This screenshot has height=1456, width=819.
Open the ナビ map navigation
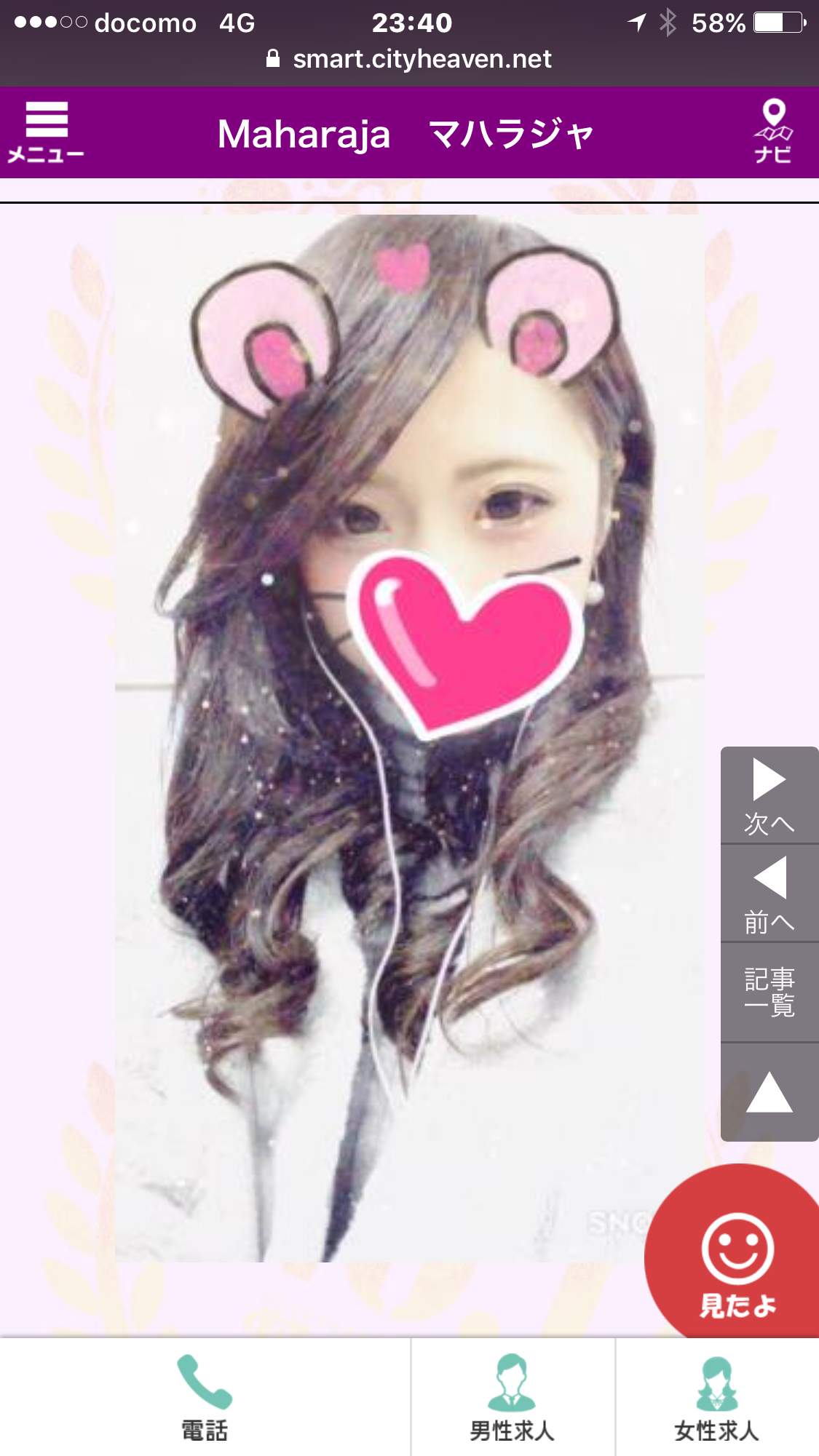click(x=772, y=132)
